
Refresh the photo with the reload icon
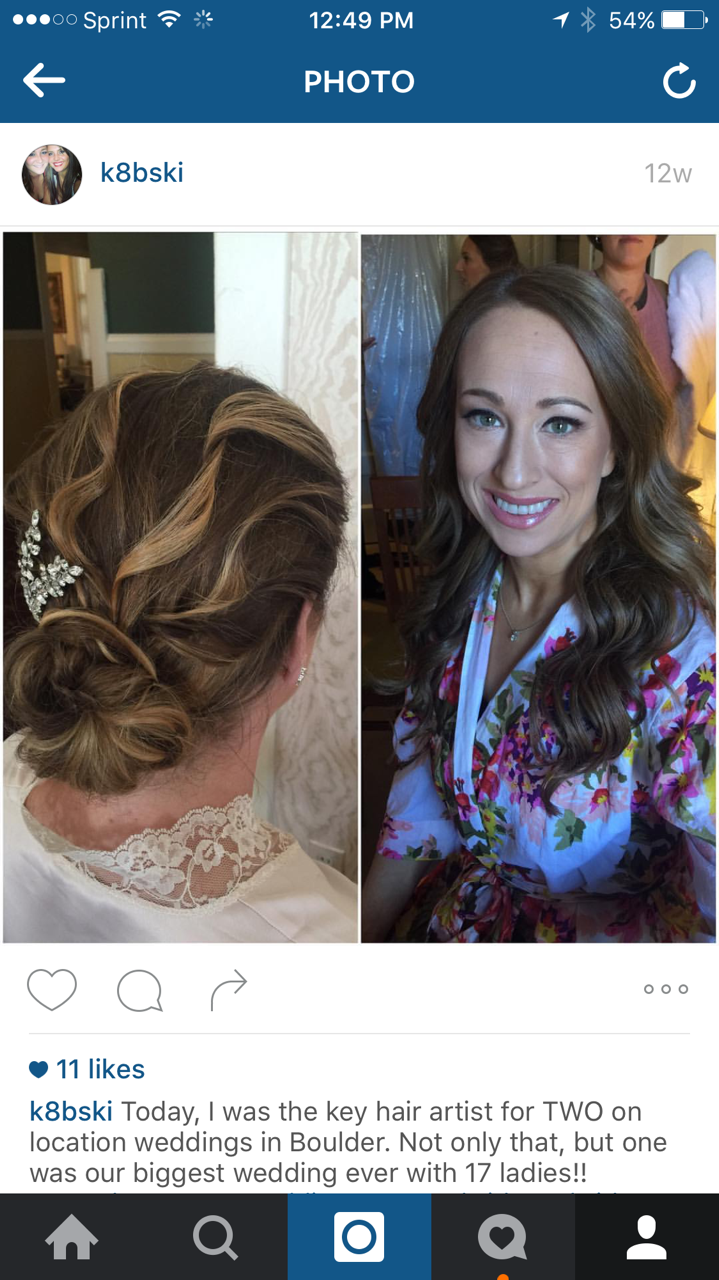click(679, 82)
